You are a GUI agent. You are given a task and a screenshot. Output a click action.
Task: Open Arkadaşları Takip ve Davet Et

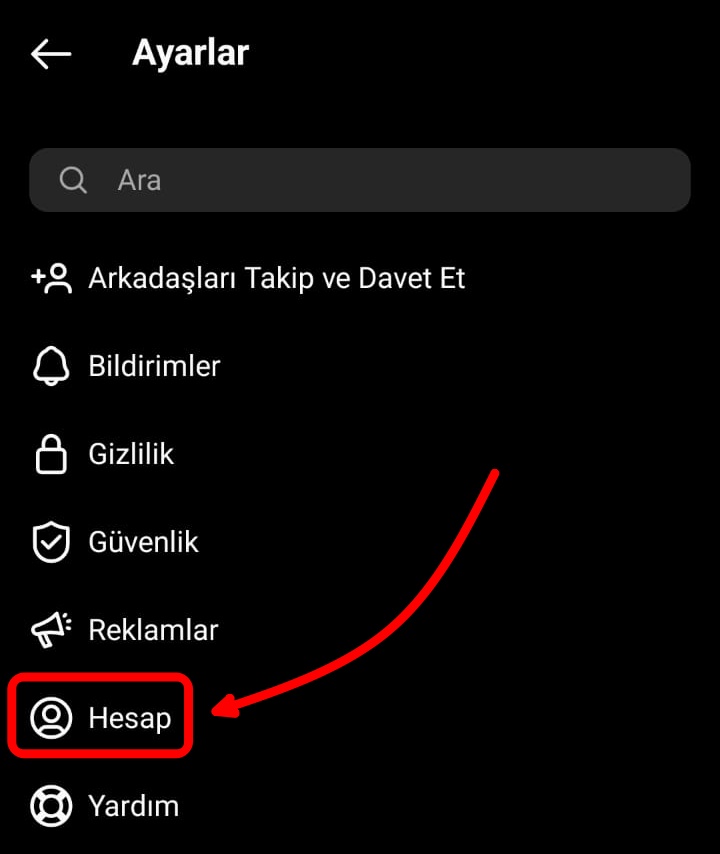[x=276, y=278]
